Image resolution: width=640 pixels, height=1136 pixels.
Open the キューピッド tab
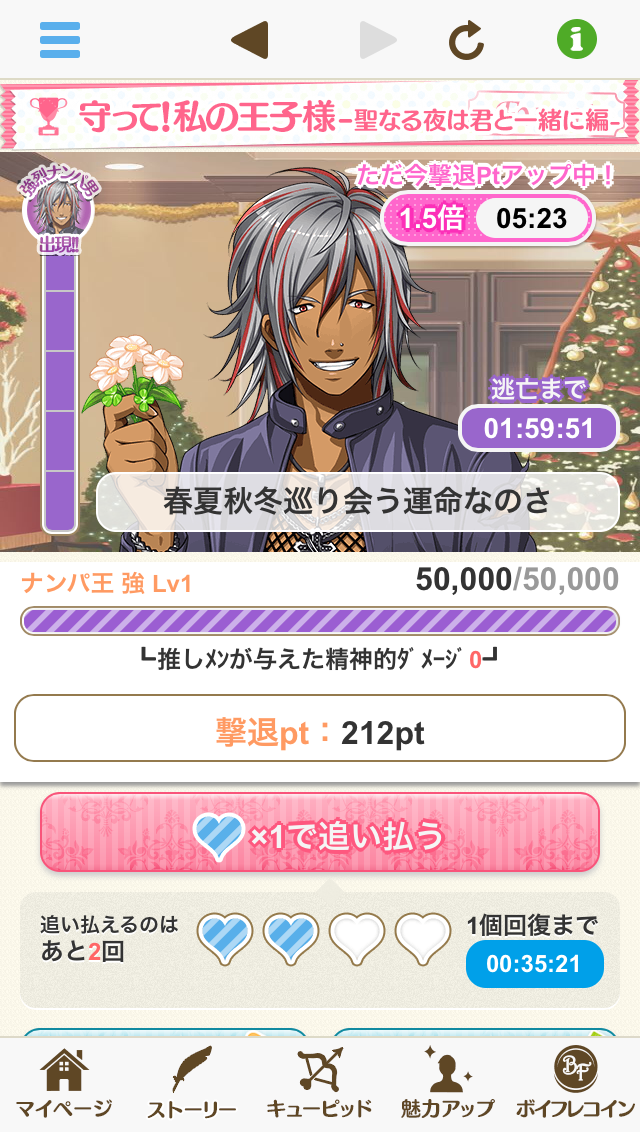tap(320, 1086)
